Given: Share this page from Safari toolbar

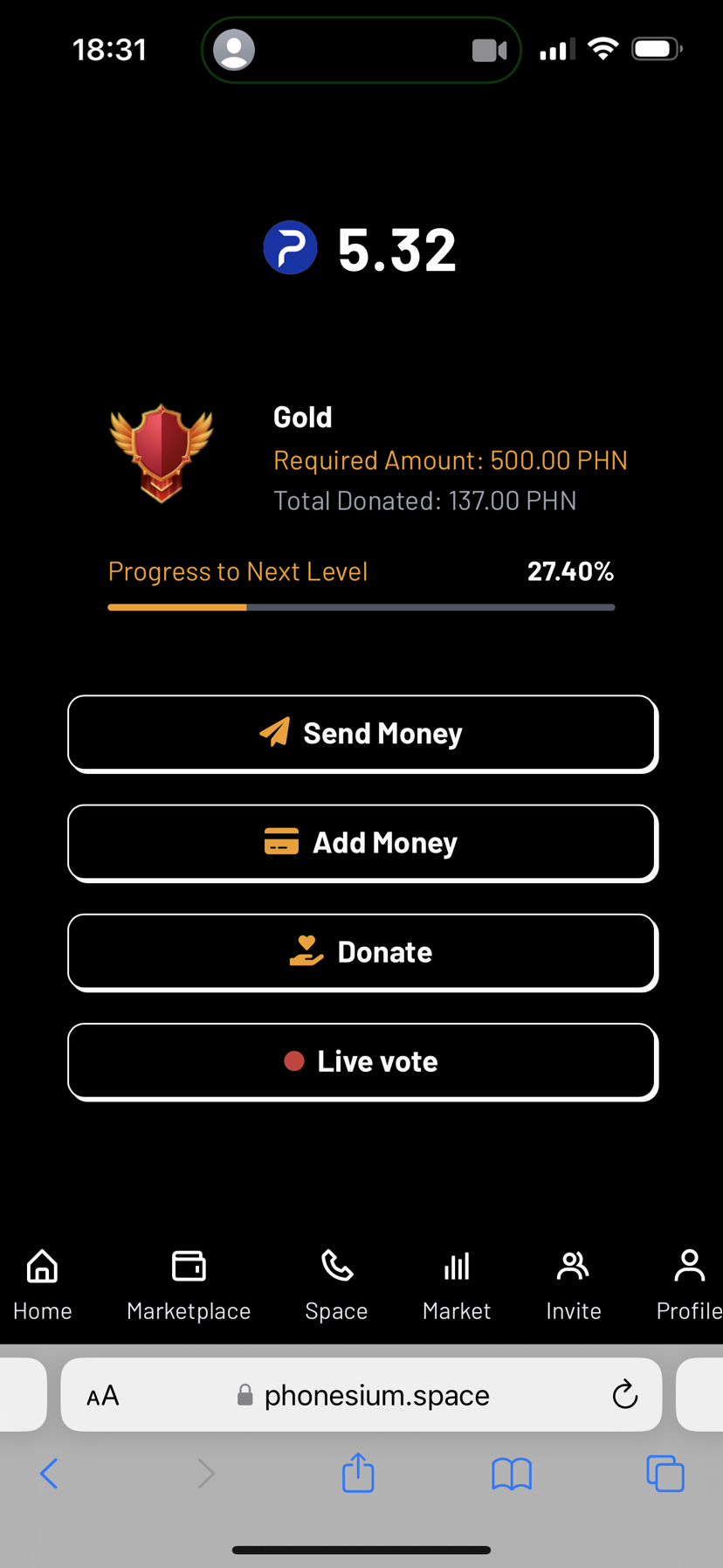Looking at the screenshot, I should (x=358, y=1474).
